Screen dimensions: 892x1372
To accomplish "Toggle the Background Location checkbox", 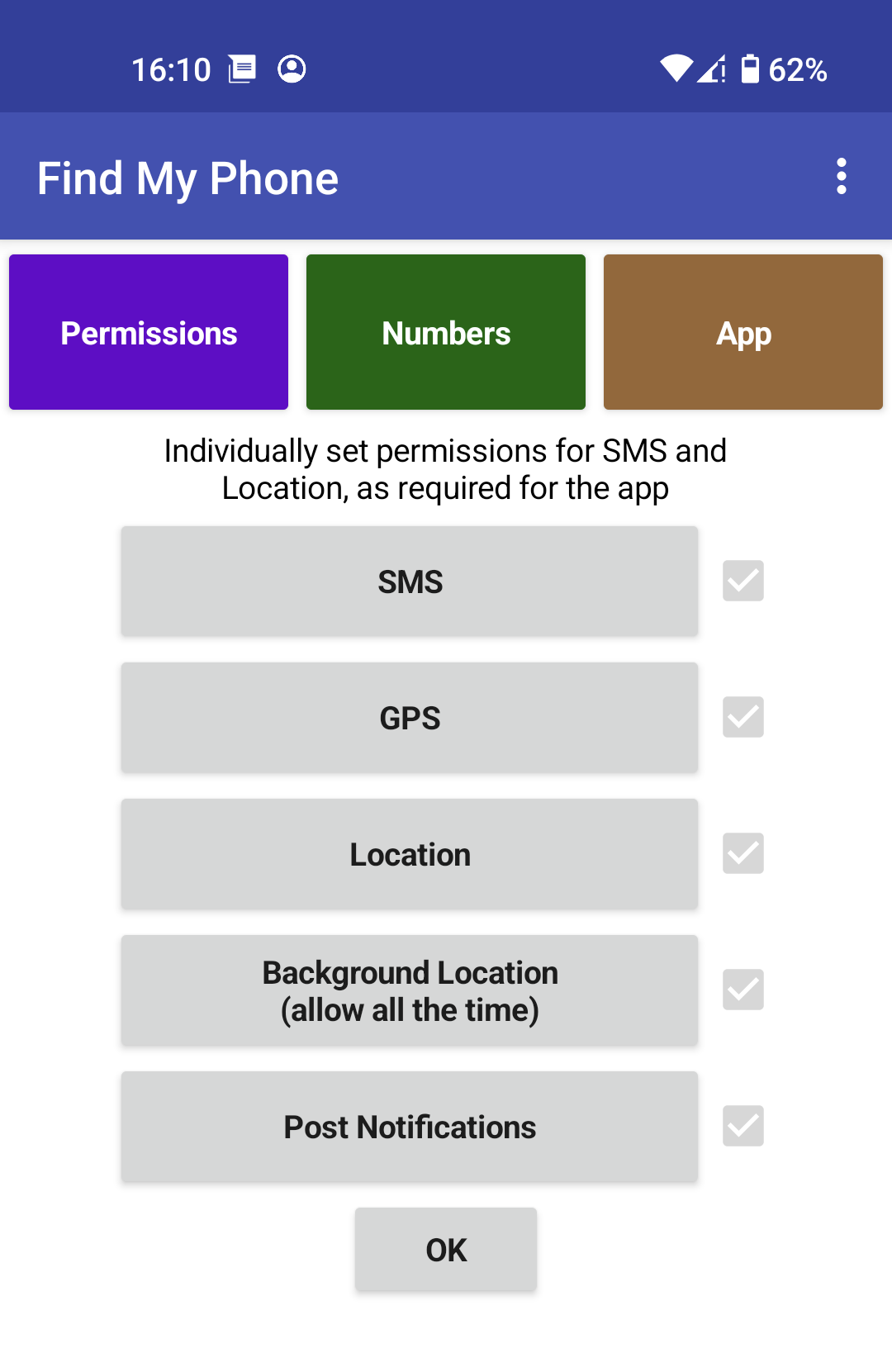I will click(x=743, y=990).
